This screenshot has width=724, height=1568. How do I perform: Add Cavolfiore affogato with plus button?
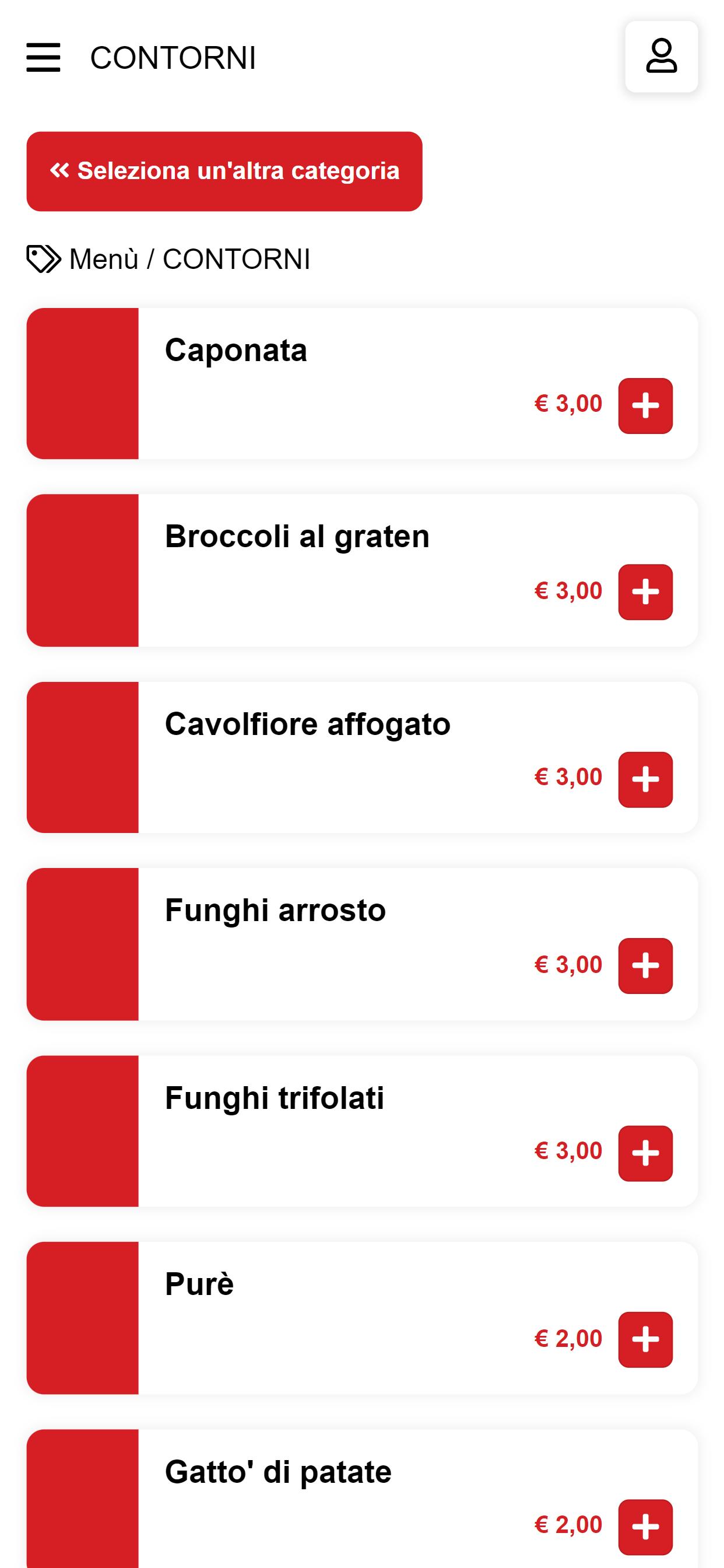(645, 779)
